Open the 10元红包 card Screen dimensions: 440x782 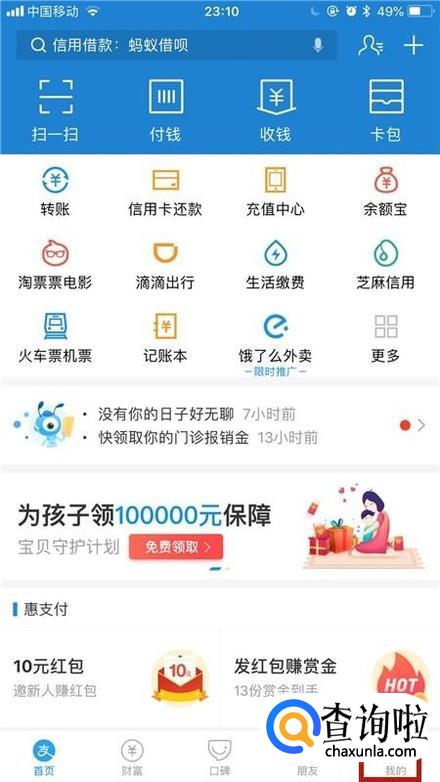pyautogui.click(x=110, y=678)
